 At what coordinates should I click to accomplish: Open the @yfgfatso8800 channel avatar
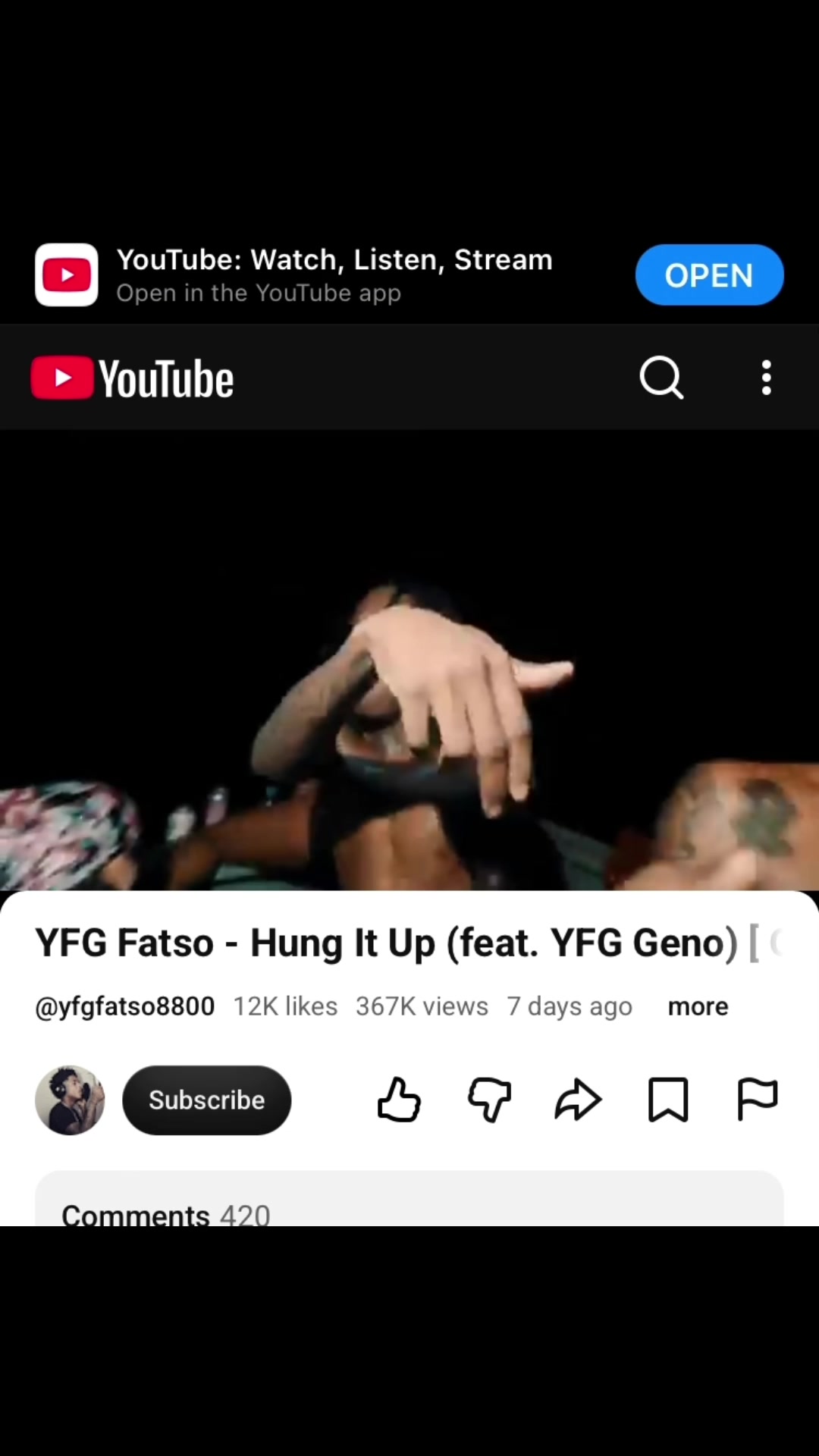pyautogui.click(x=70, y=1100)
